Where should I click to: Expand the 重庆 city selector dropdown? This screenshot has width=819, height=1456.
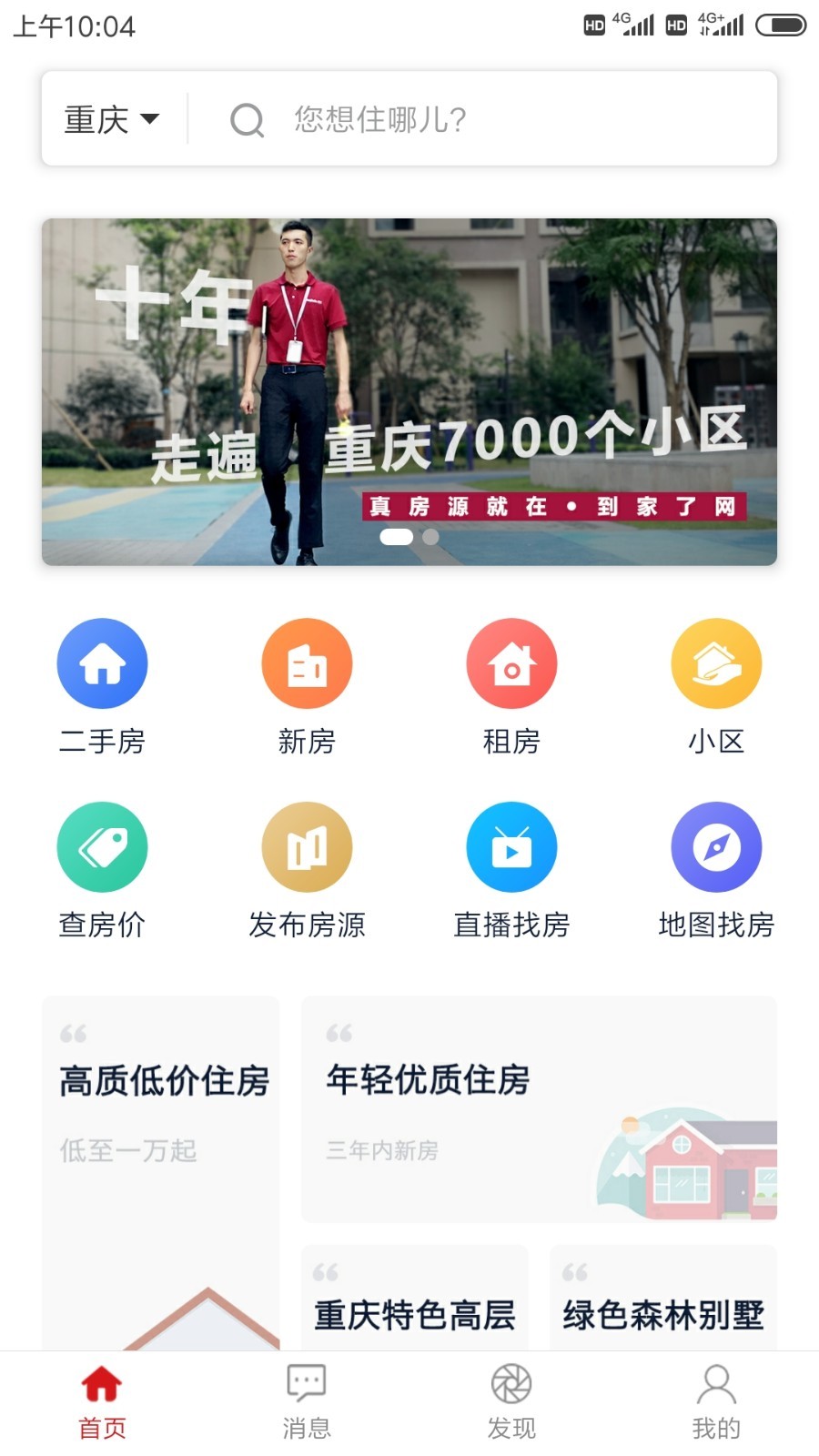click(x=111, y=118)
